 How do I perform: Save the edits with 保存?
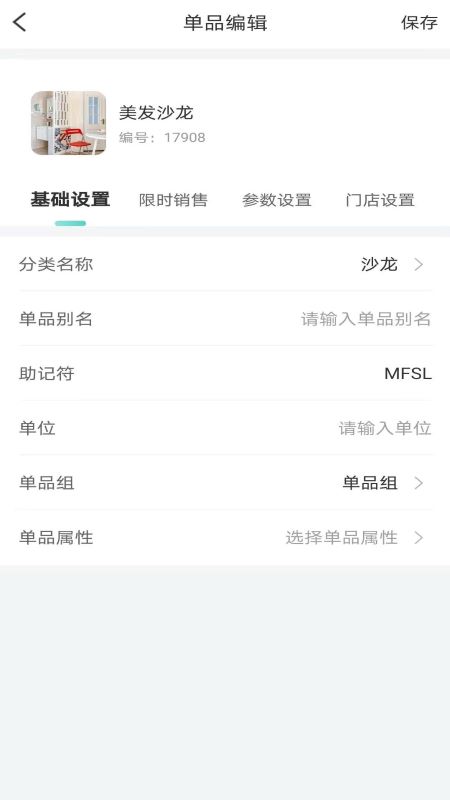click(419, 23)
